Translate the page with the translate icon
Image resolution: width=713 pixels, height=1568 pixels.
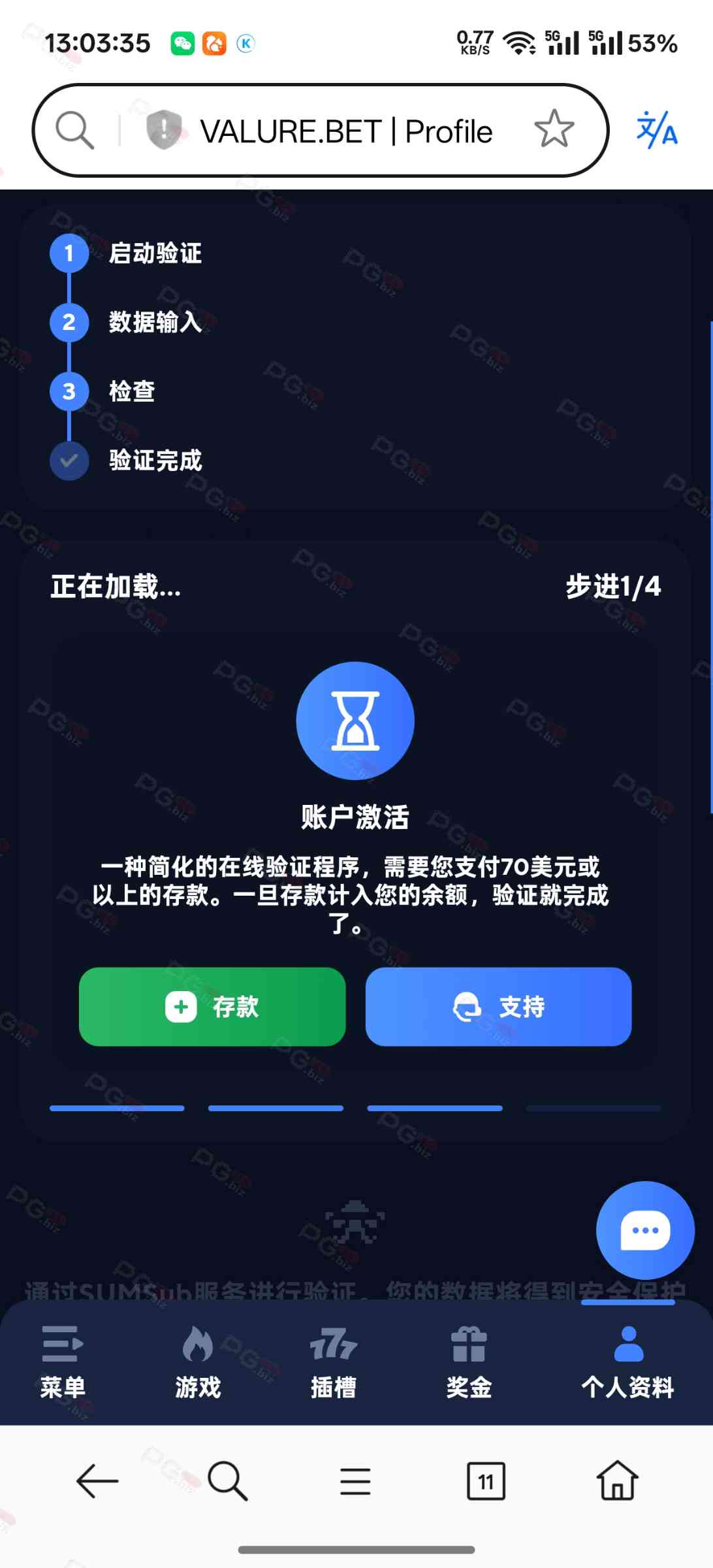point(657,129)
